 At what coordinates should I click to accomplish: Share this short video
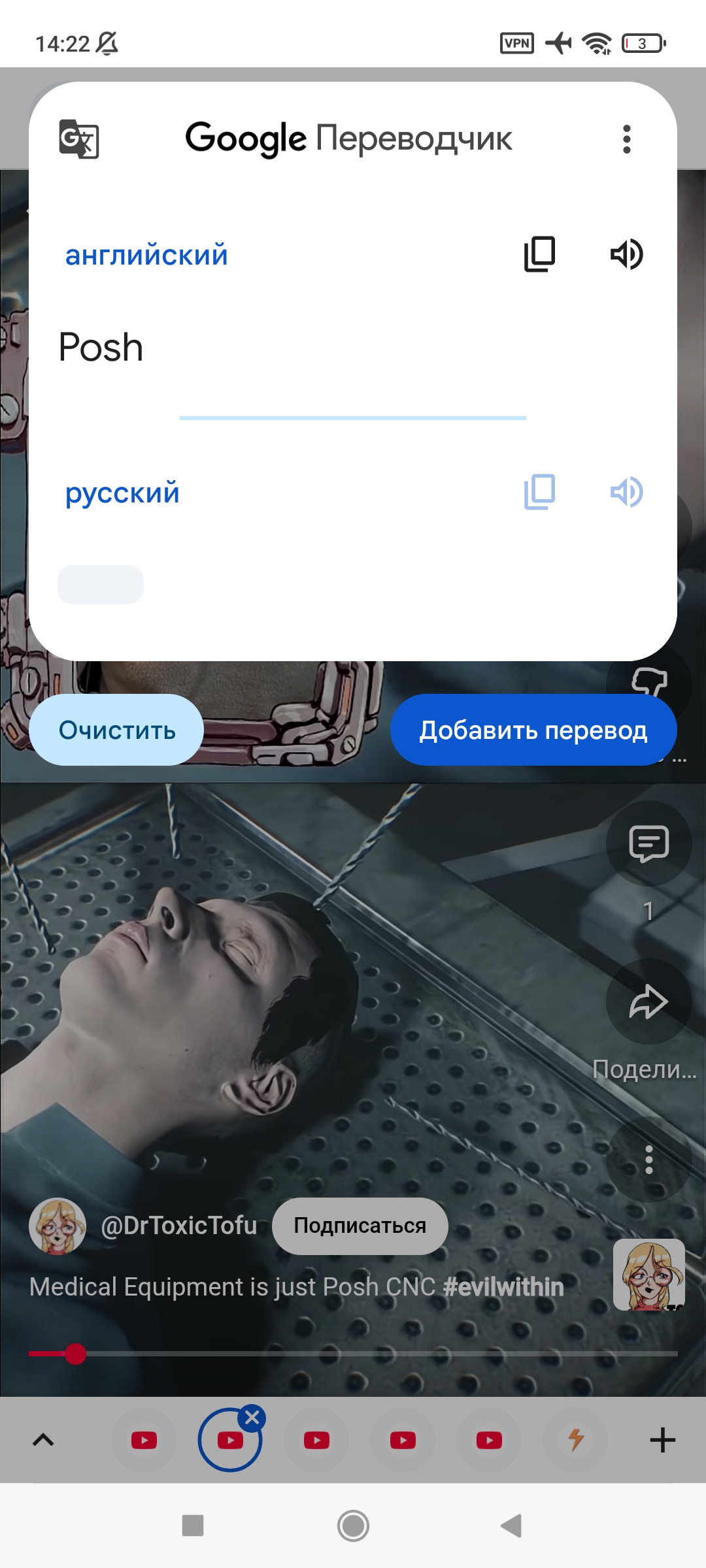point(648,1002)
